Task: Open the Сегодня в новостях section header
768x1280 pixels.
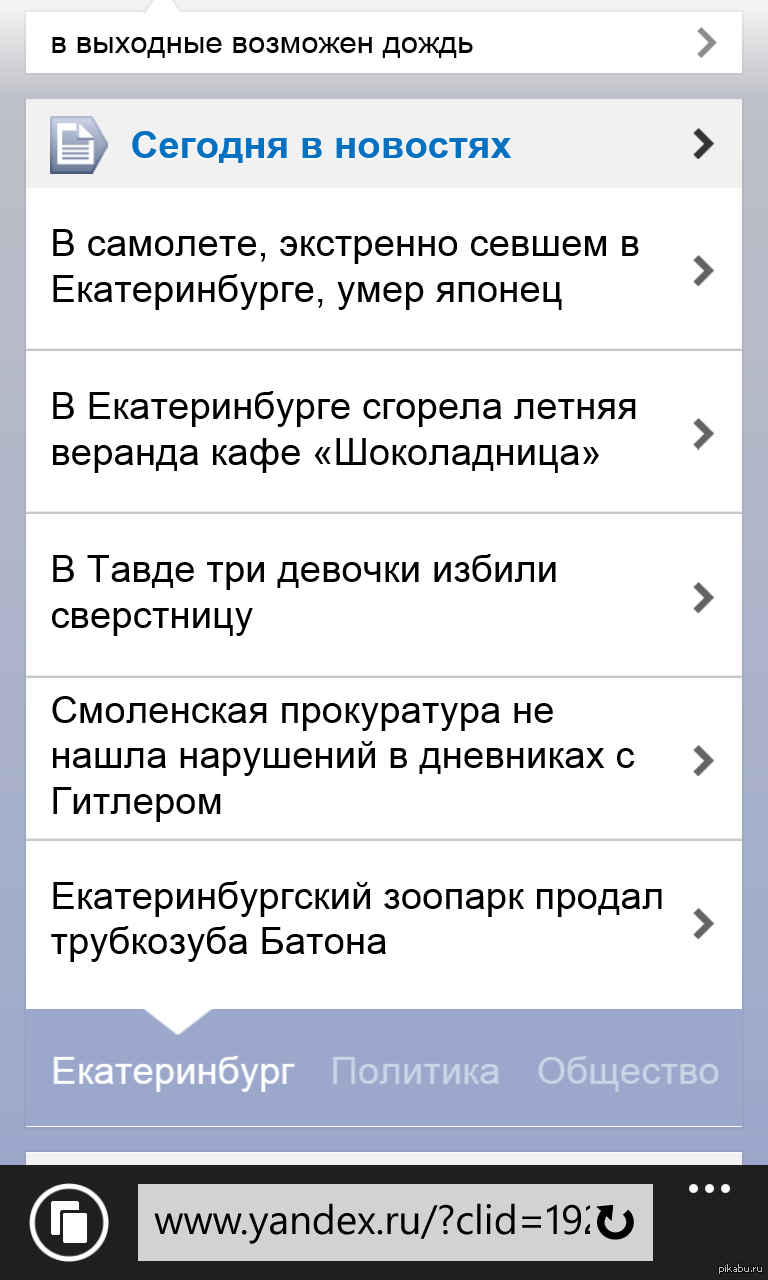Action: point(383,145)
